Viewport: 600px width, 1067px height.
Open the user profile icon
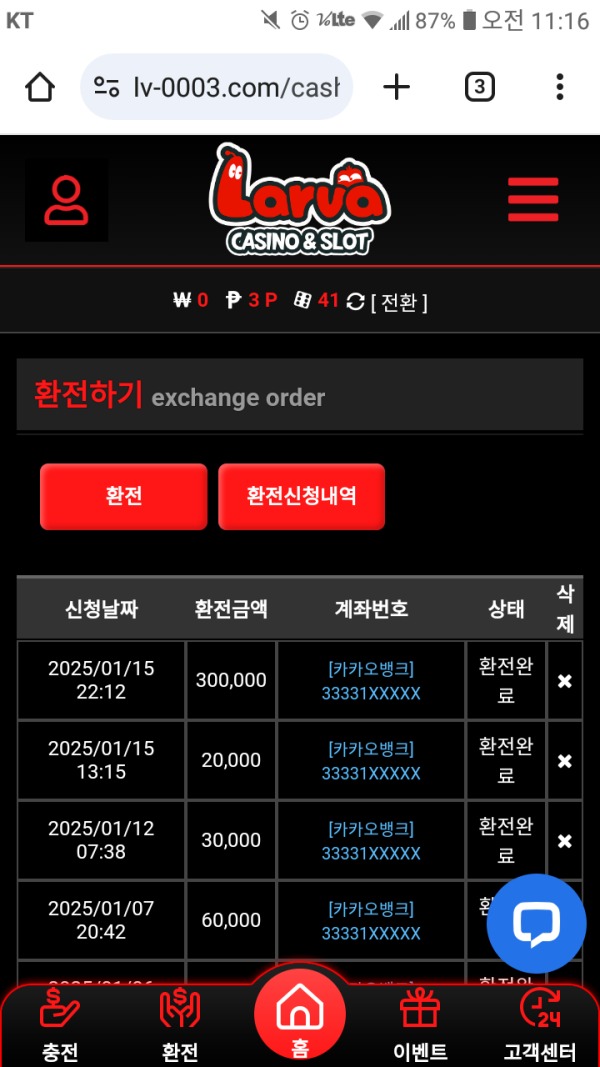pos(67,200)
